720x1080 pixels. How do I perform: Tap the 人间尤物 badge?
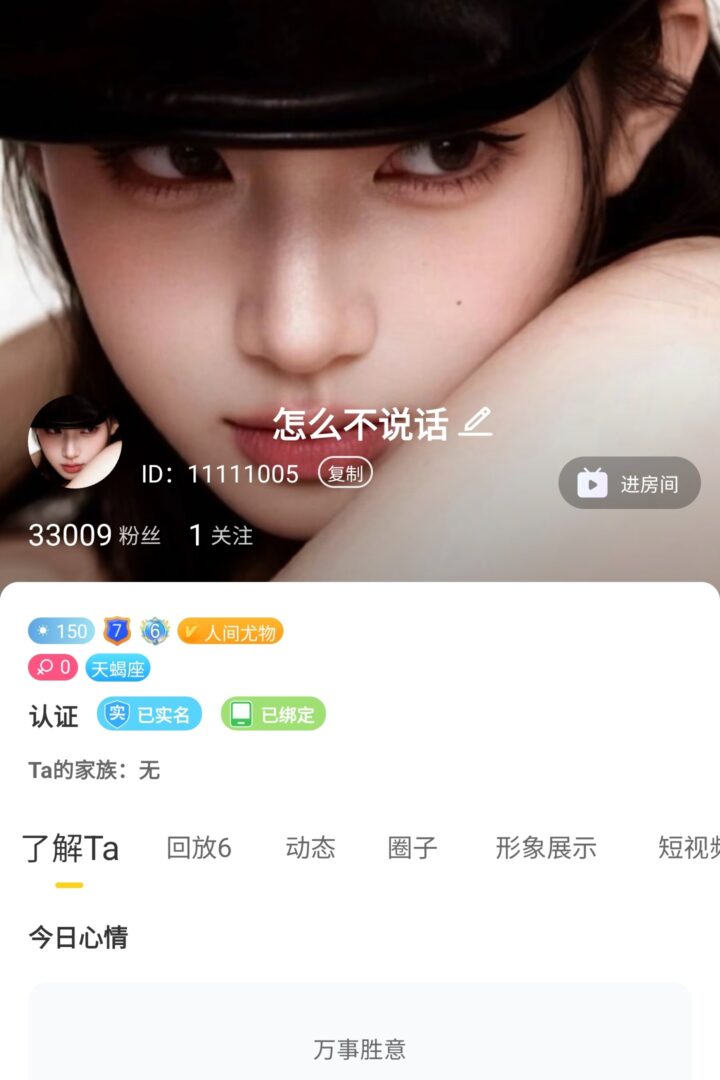(x=230, y=631)
